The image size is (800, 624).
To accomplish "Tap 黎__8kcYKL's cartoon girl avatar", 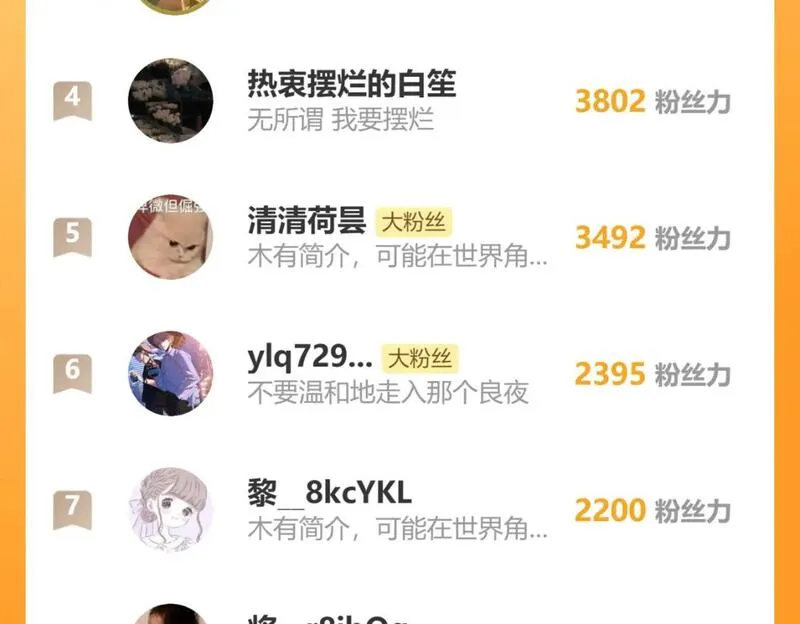I will click(x=170, y=508).
